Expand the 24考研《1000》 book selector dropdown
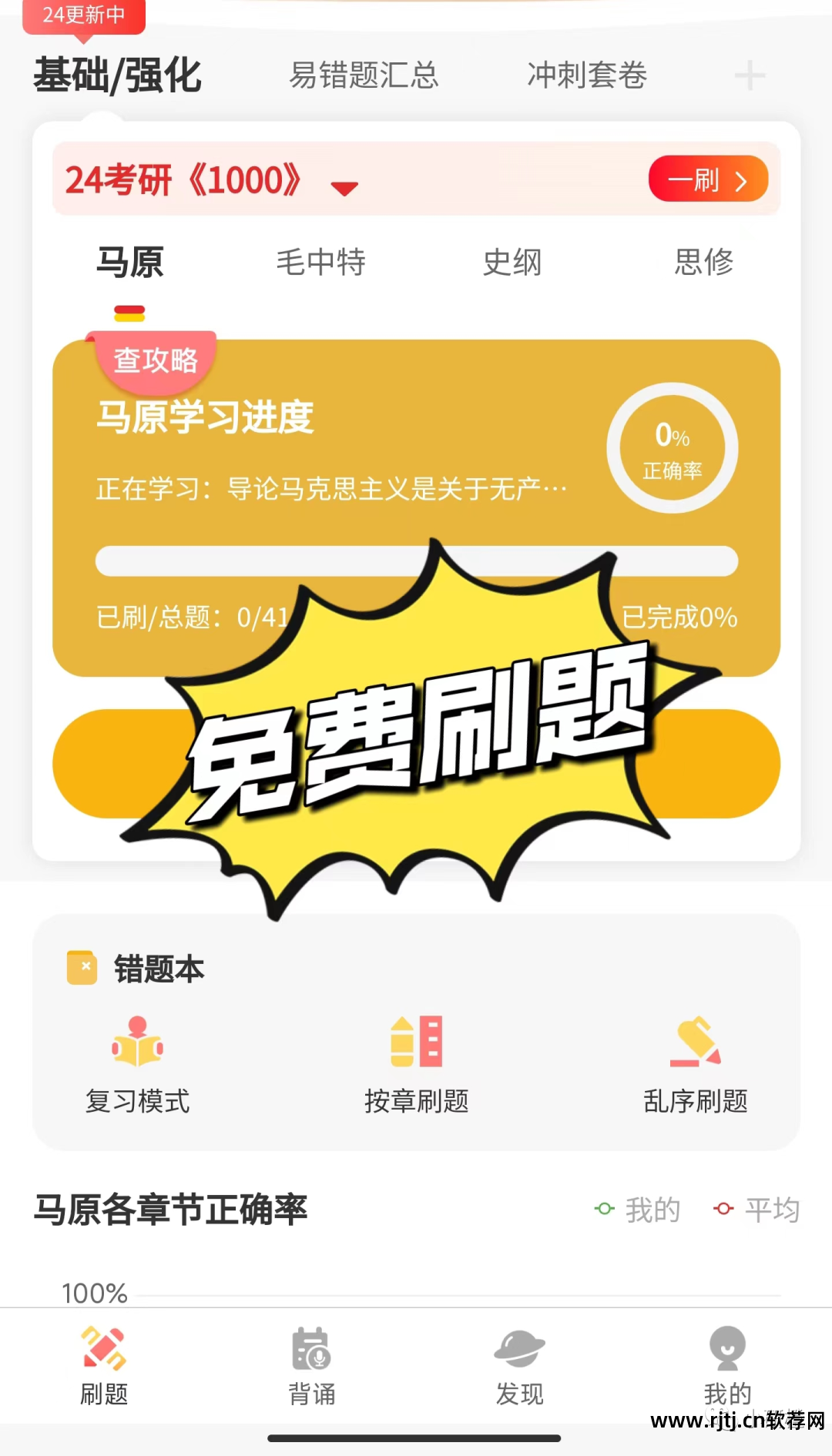The height and width of the screenshot is (1456, 832). (x=344, y=186)
